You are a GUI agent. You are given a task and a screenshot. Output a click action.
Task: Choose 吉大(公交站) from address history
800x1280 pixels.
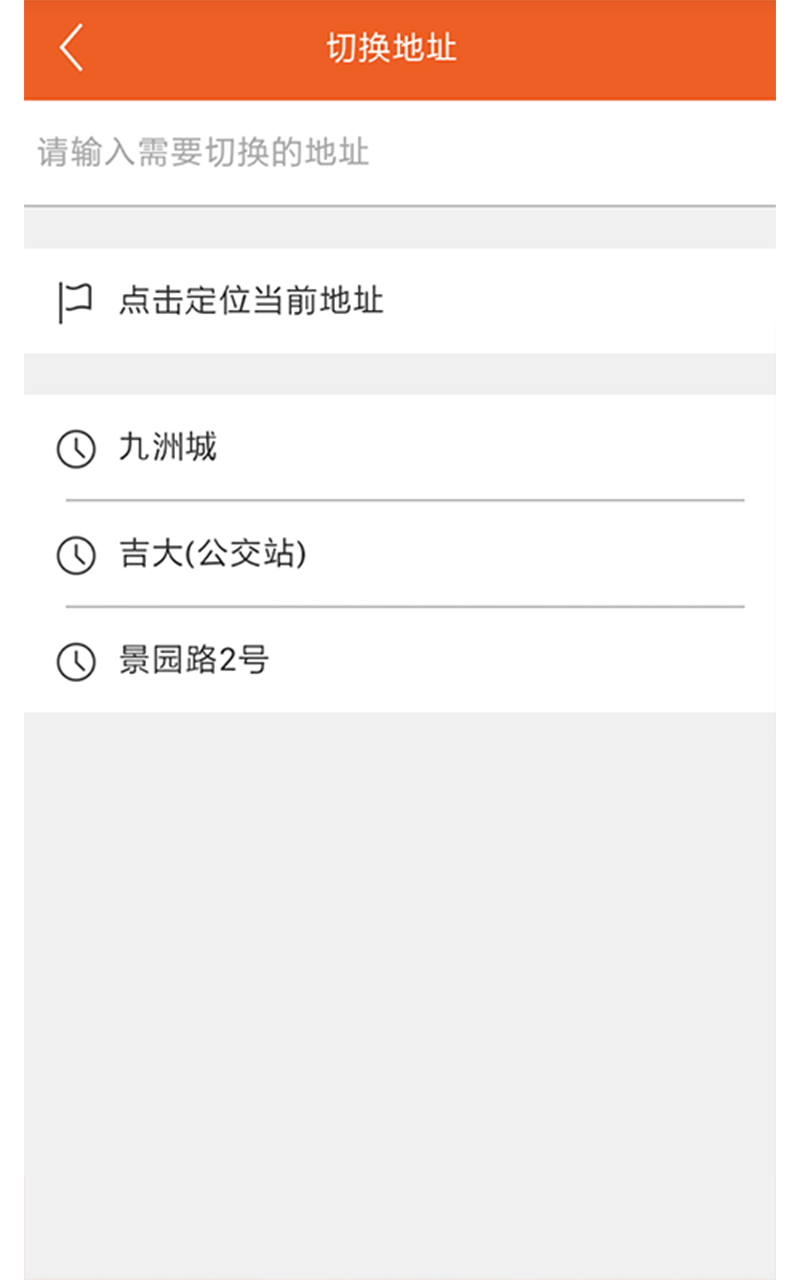click(400, 554)
